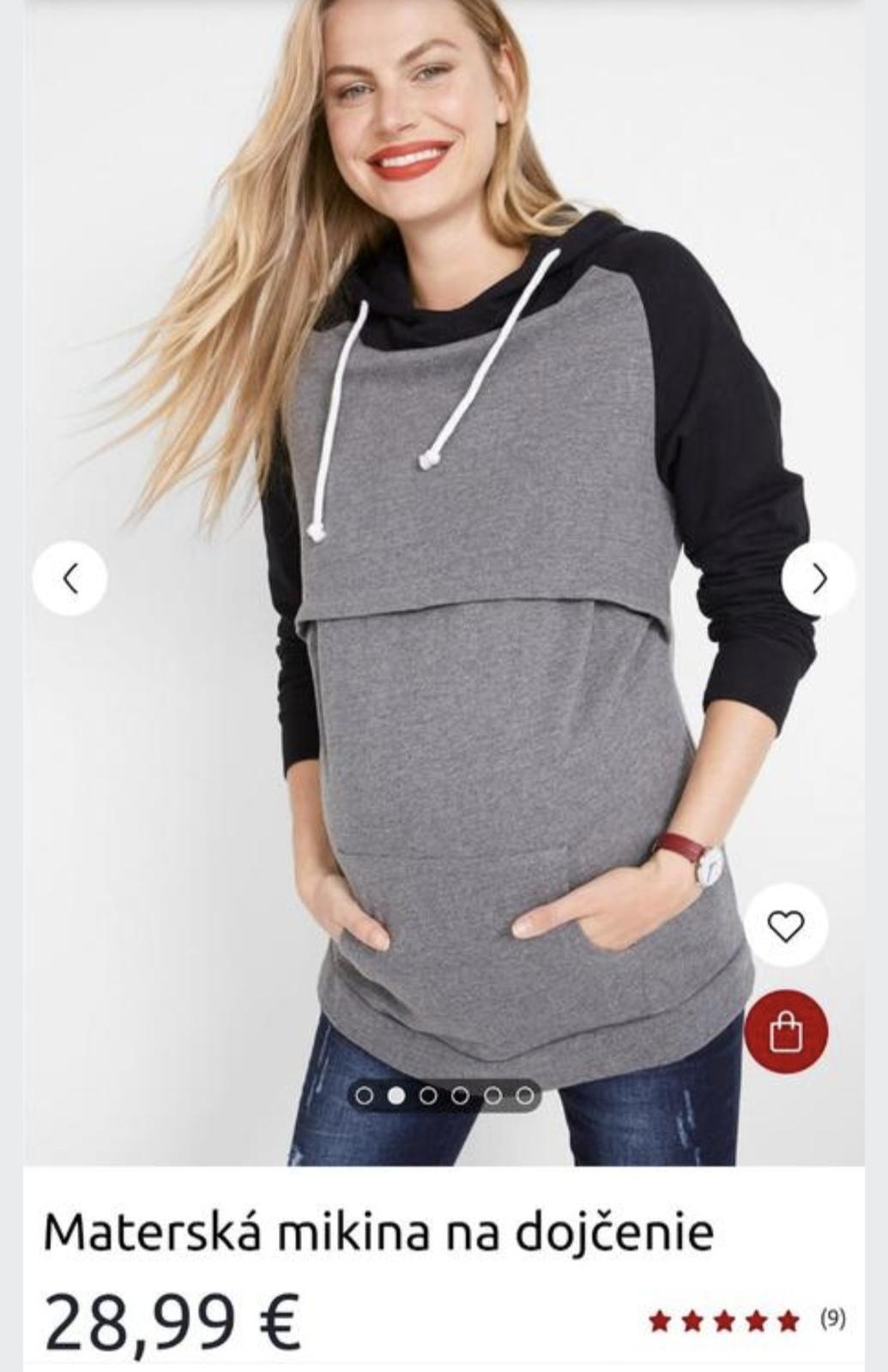Open the five-star customer reviews
The width and height of the screenshot is (888, 1372).
[x=725, y=1321]
